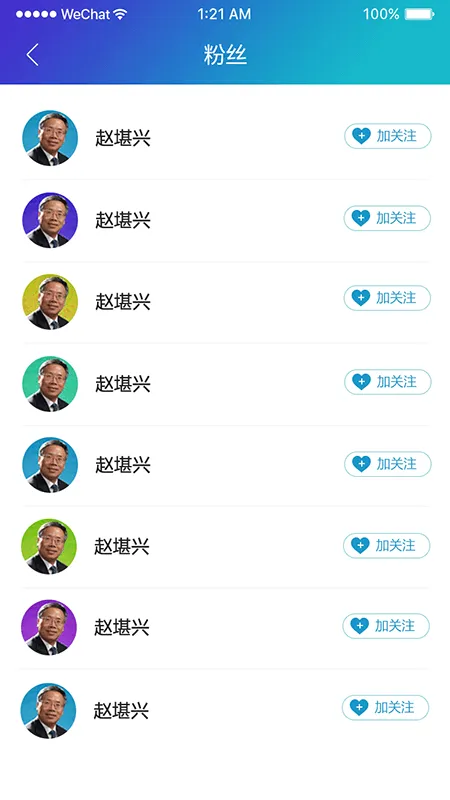This screenshot has width=450, height=800.
Task: Follow the fan with the indigo-background avatar
Action: point(387,218)
